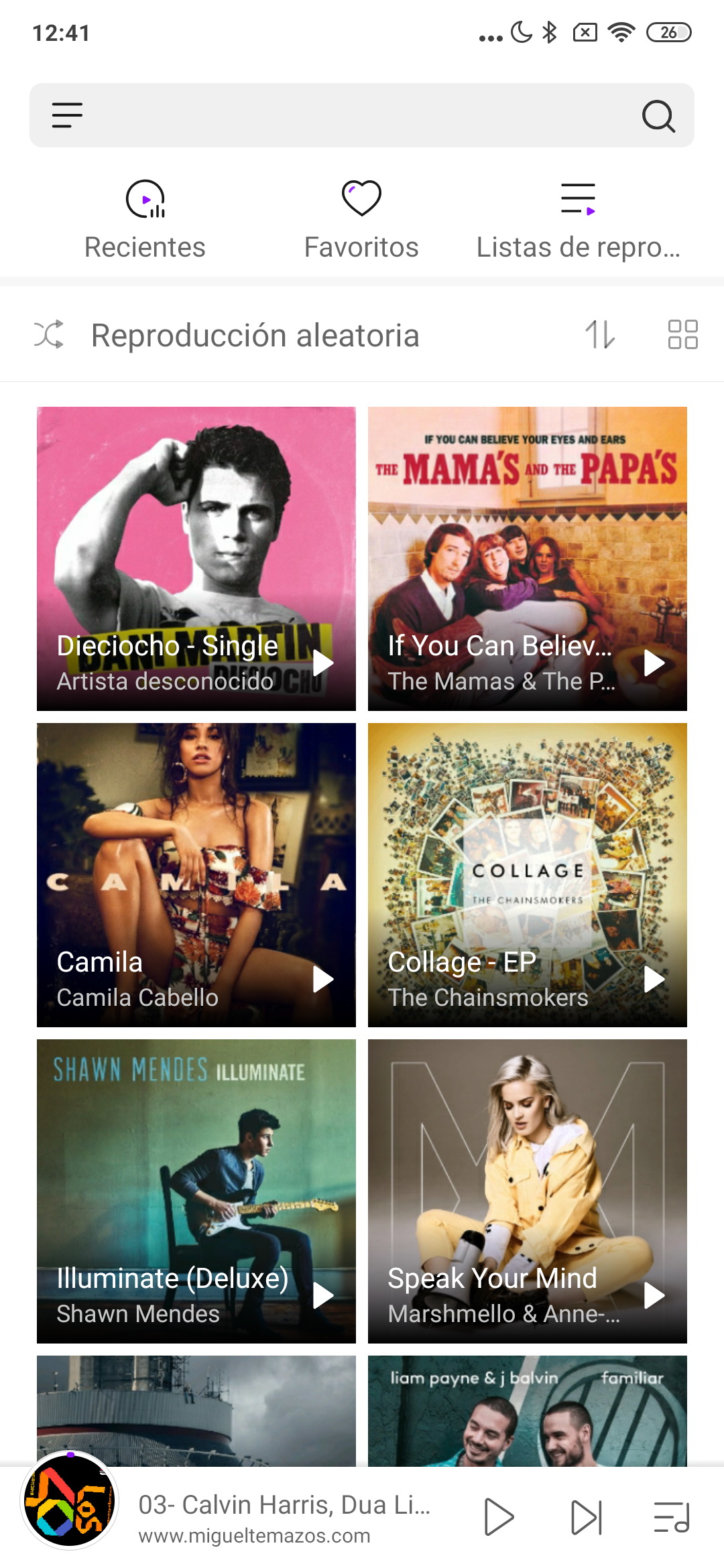
Task: Open the drawer menu button
Action: (67, 115)
